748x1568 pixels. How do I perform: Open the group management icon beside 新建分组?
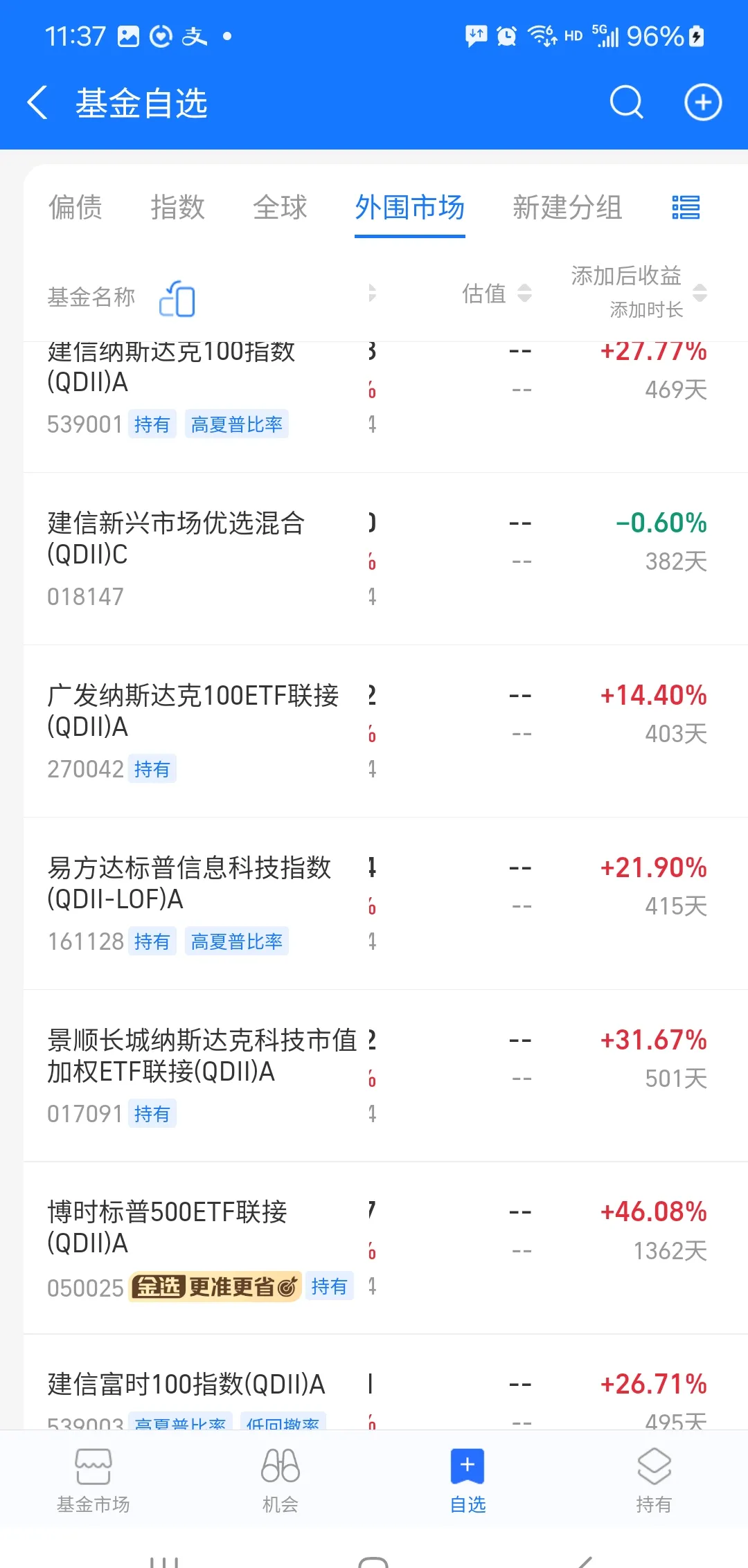point(685,208)
